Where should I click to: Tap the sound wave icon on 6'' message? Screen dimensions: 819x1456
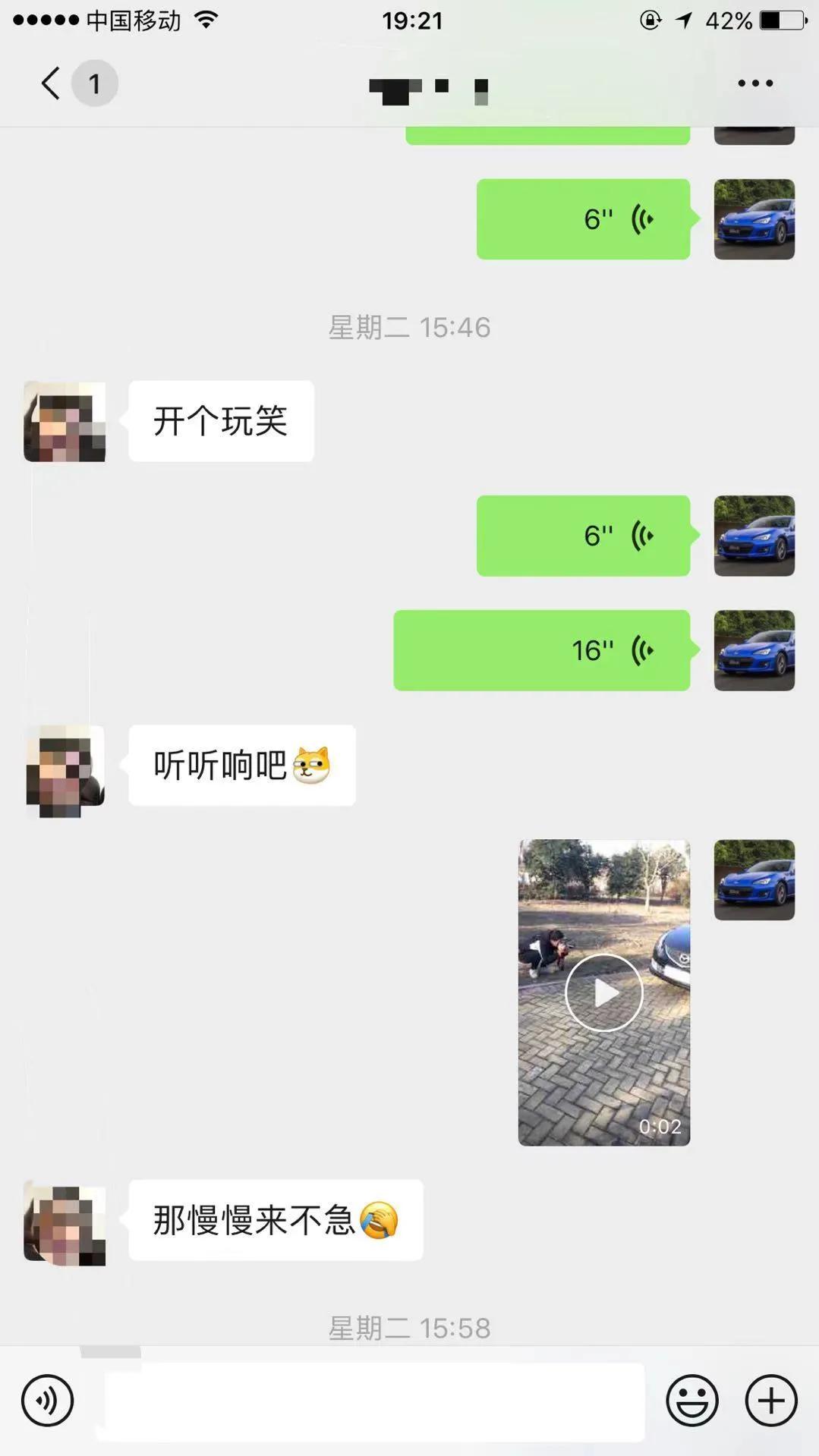641,219
